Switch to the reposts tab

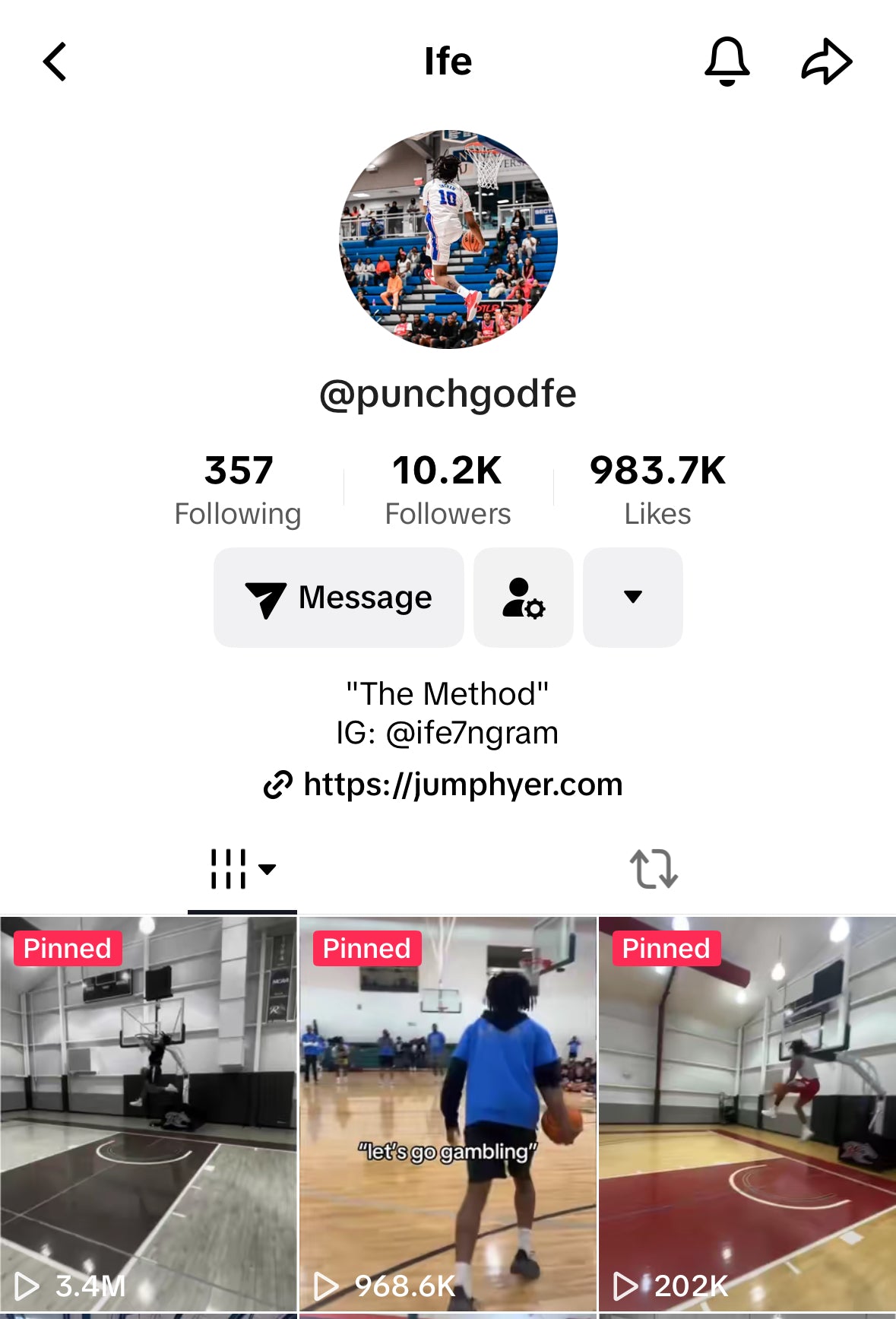[654, 869]
